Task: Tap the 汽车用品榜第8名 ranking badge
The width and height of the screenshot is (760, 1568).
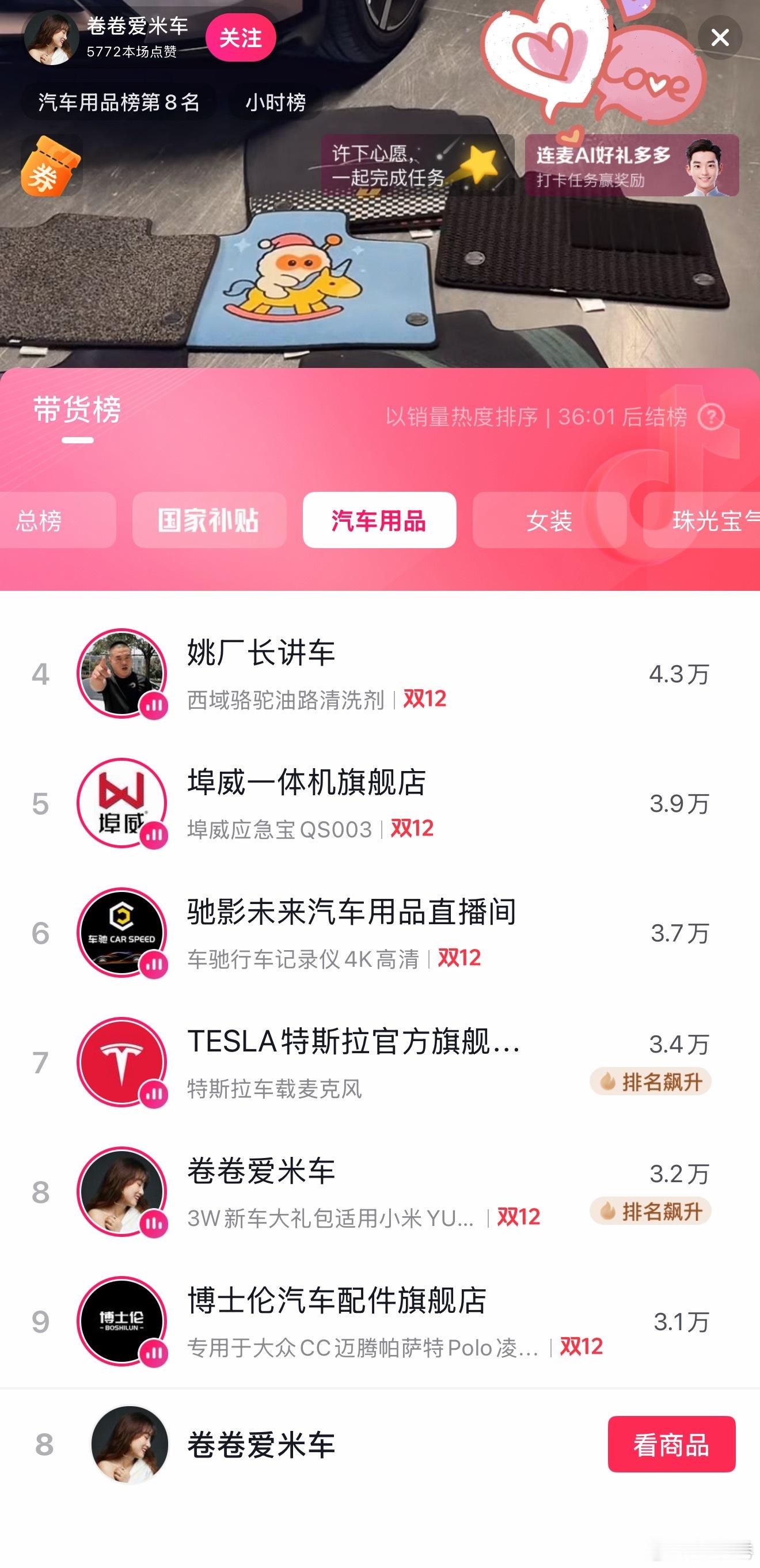Action: click(x=119, y=102)
